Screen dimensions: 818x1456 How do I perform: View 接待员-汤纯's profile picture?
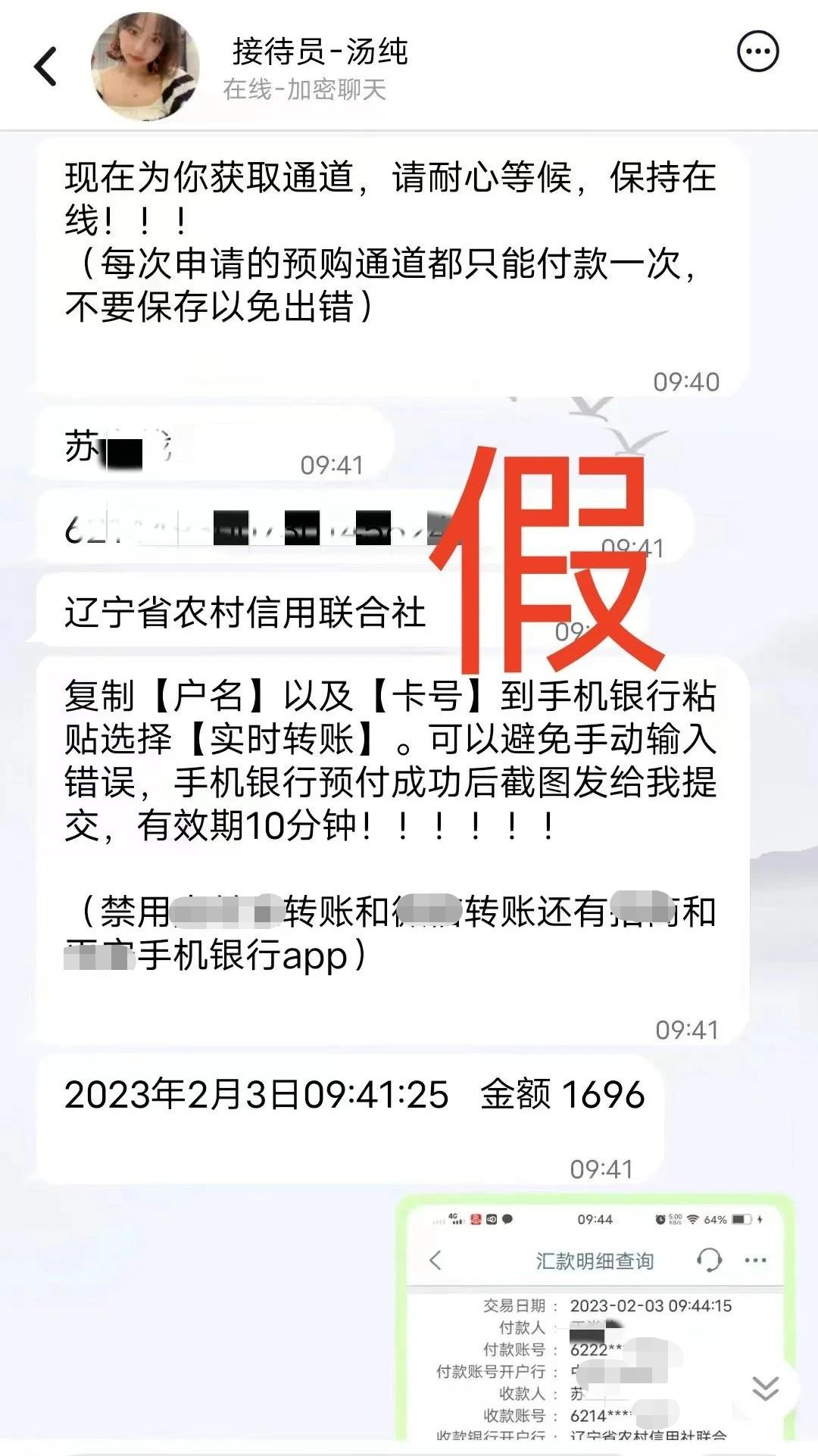pyautogui.click(x=145, y=67)
